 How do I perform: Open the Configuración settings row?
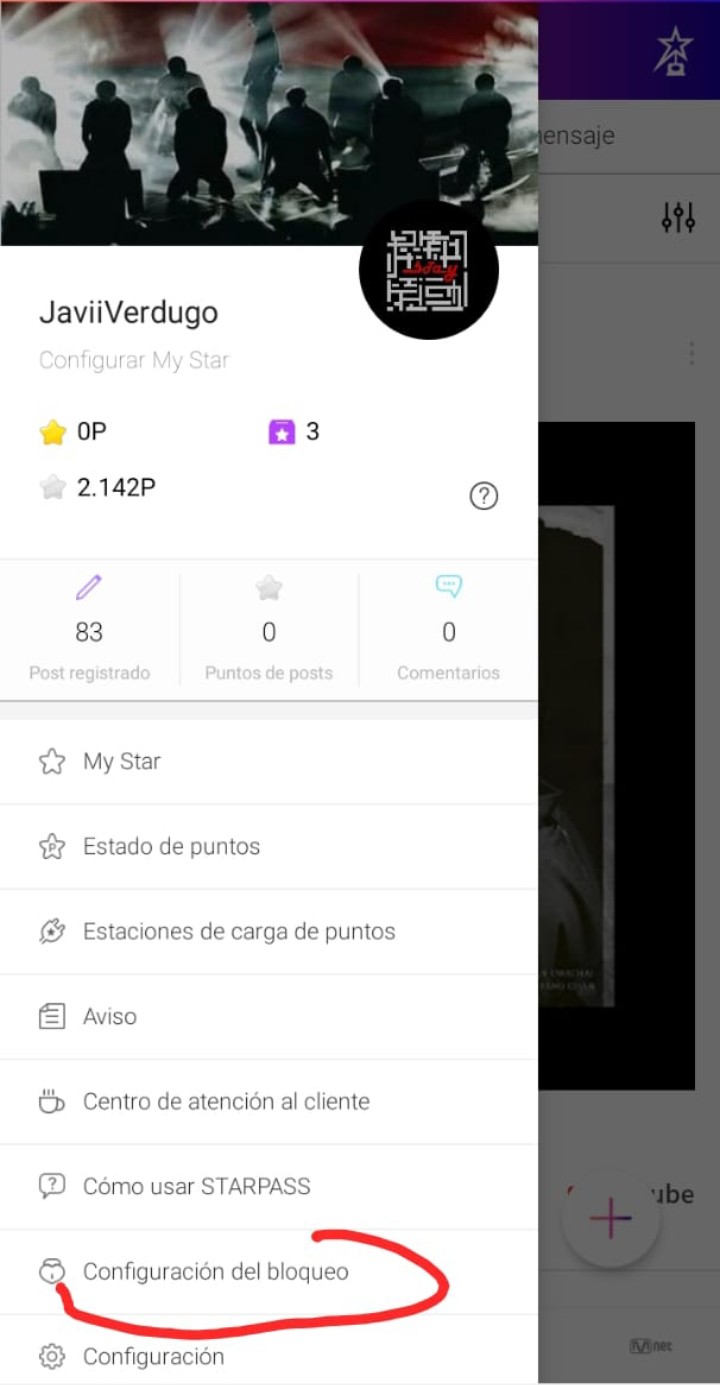[x=153, y=1357]
